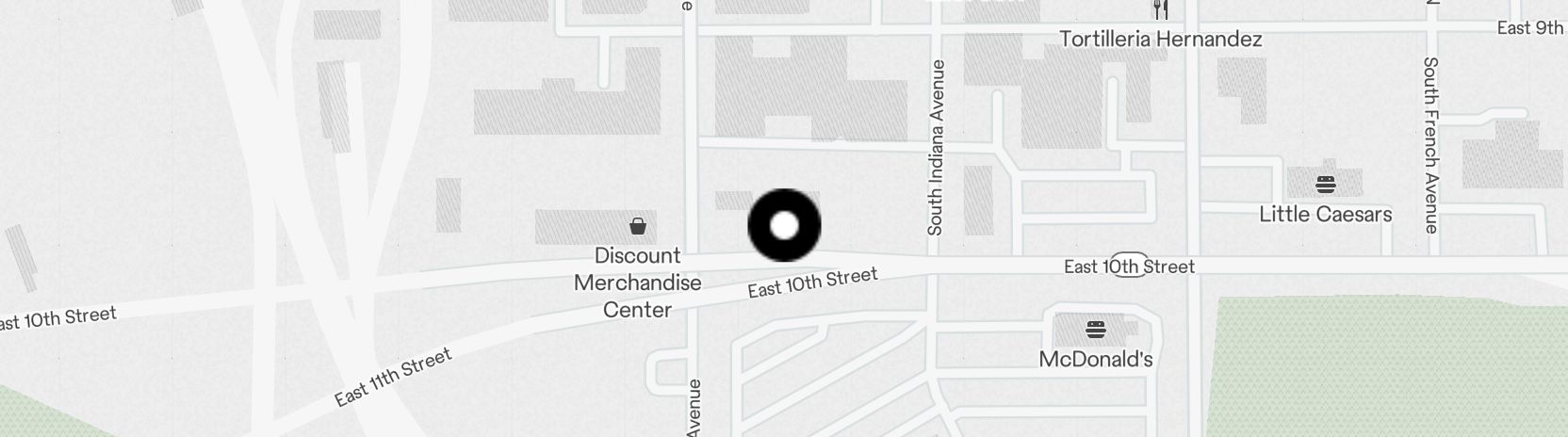1568x437 pixels.
Task: Select Little Caesars place marker
Action: (1325, 185)
